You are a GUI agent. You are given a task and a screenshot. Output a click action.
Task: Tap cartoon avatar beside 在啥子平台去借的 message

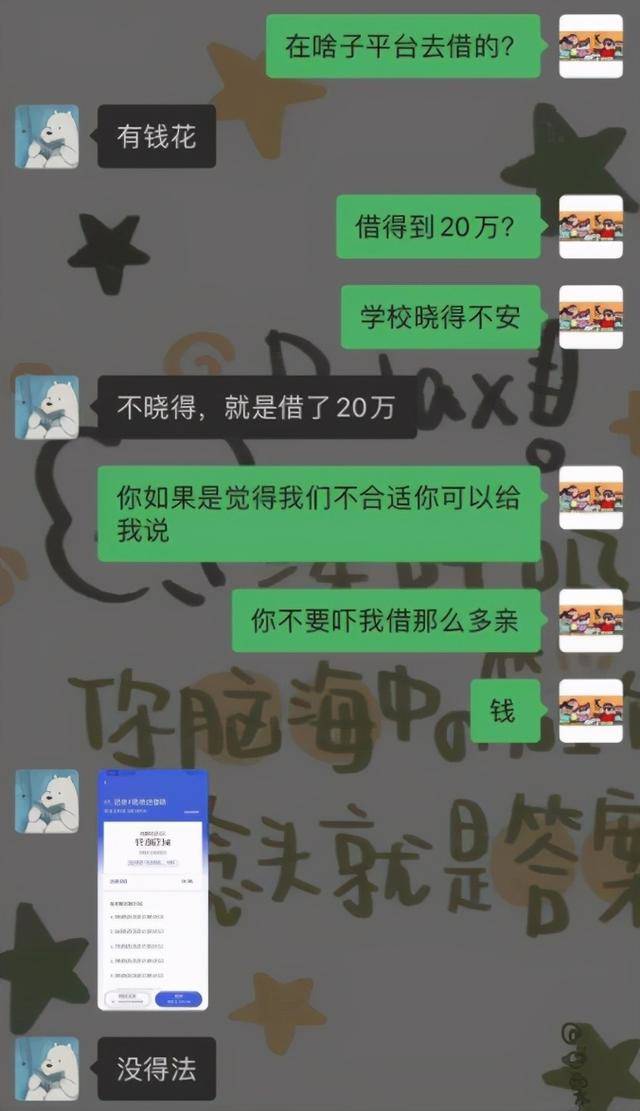tap(590, 47)
